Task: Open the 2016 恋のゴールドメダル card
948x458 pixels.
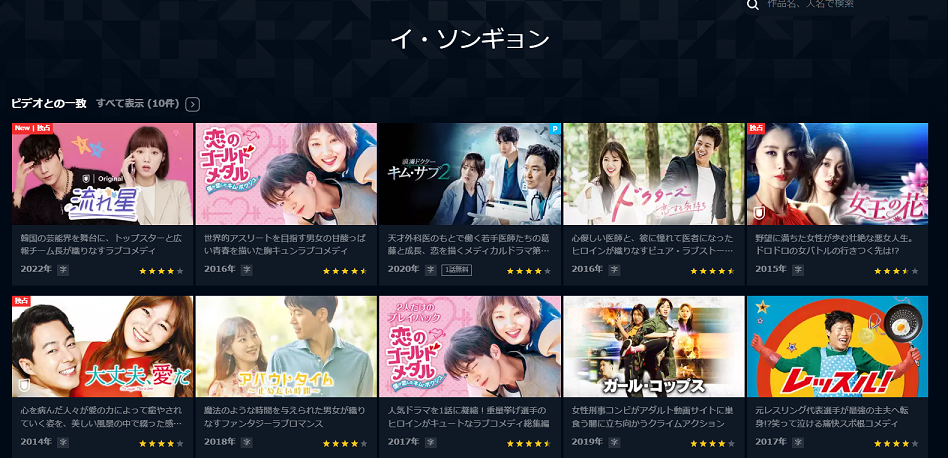Action: [286, 174]
